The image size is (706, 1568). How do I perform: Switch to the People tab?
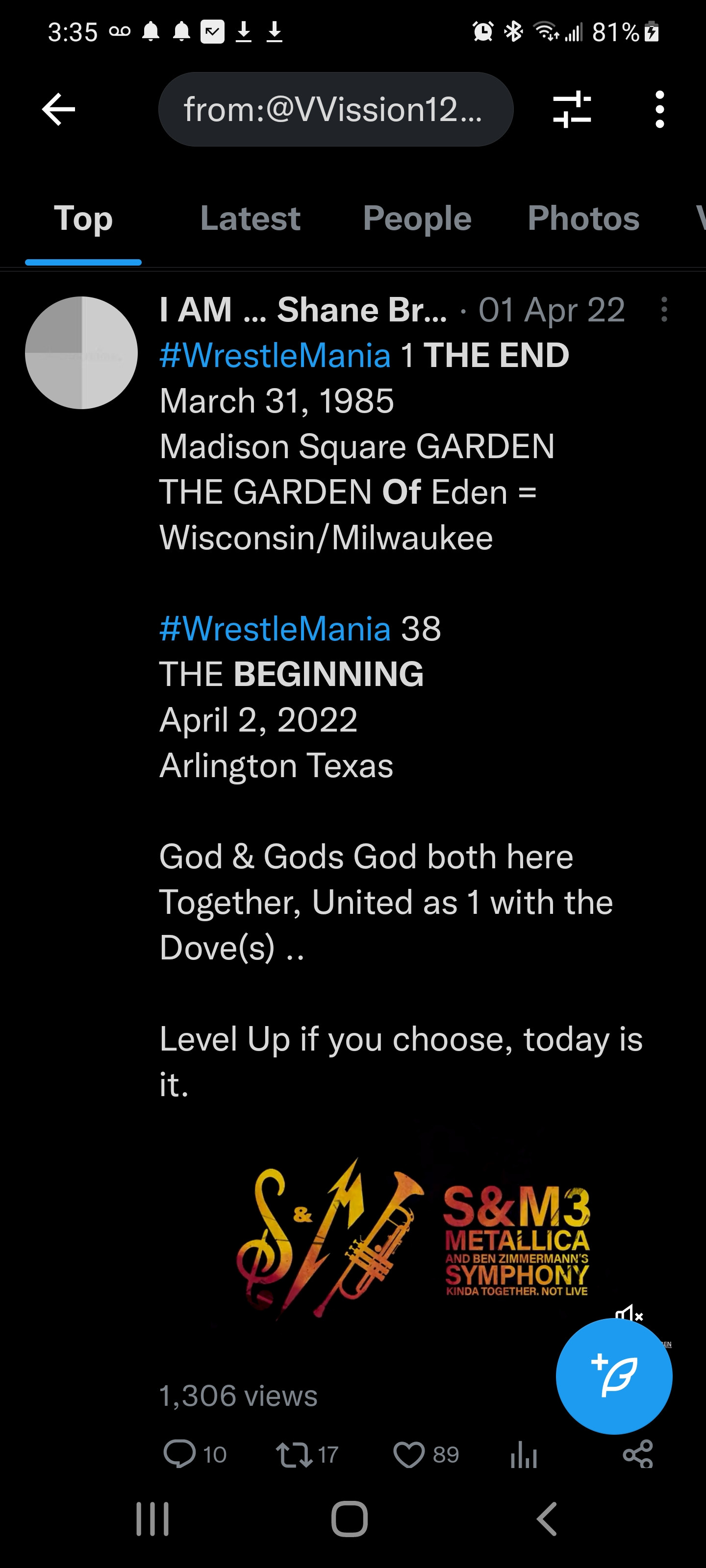tap(417, 219)
